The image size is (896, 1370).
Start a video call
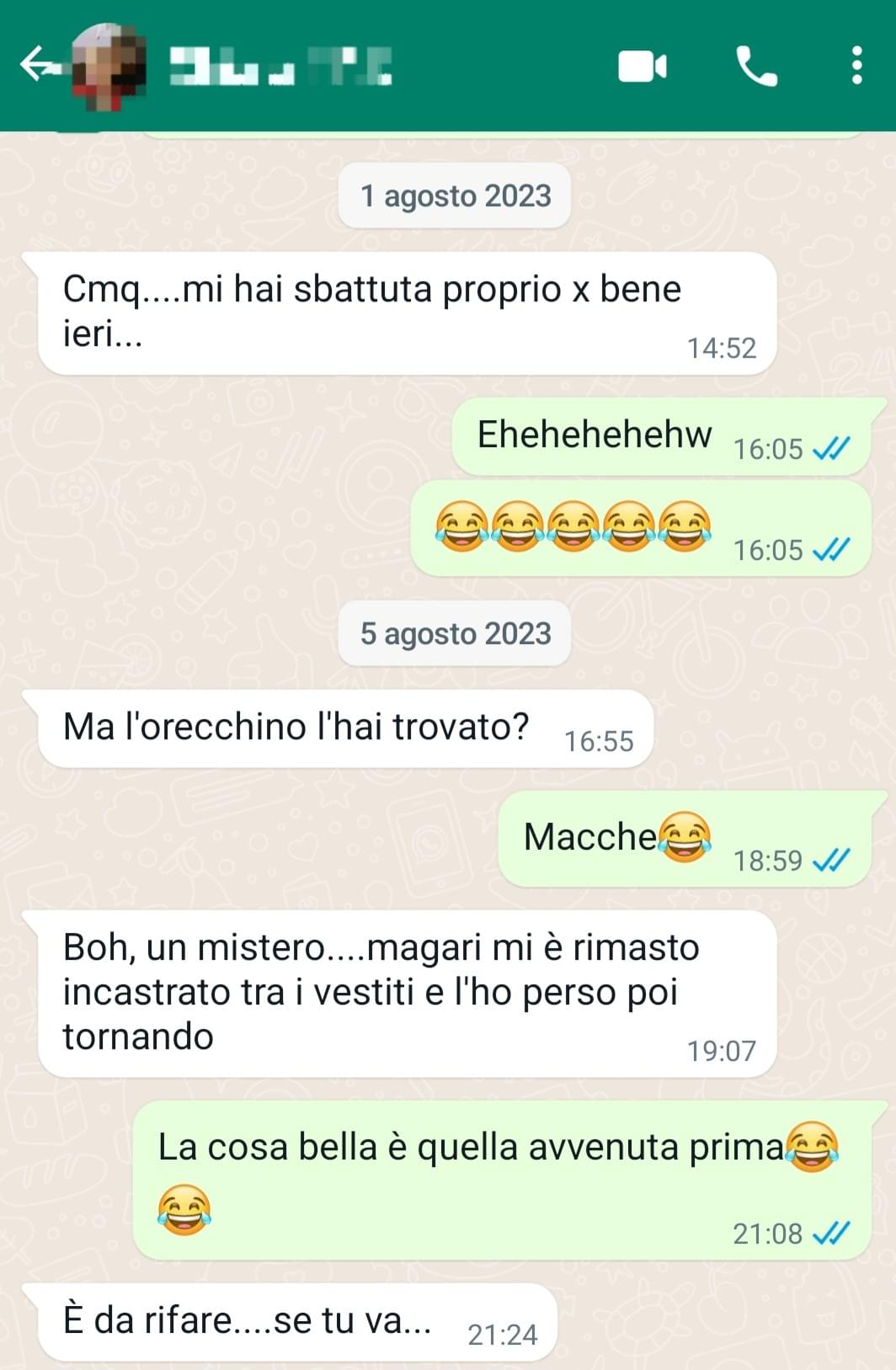click(x=643, y=66)
